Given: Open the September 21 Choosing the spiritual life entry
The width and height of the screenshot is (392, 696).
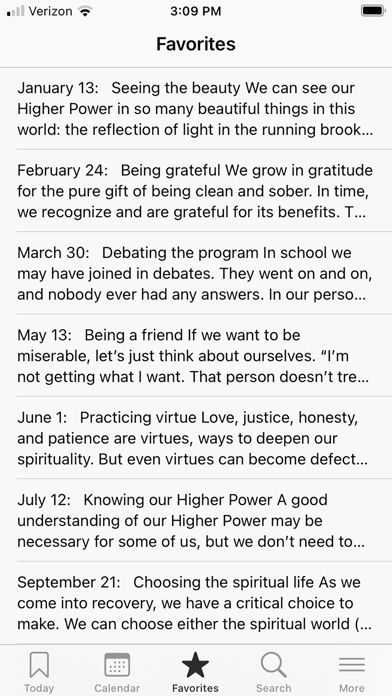Looking at the screenshot, I should 196,602.
